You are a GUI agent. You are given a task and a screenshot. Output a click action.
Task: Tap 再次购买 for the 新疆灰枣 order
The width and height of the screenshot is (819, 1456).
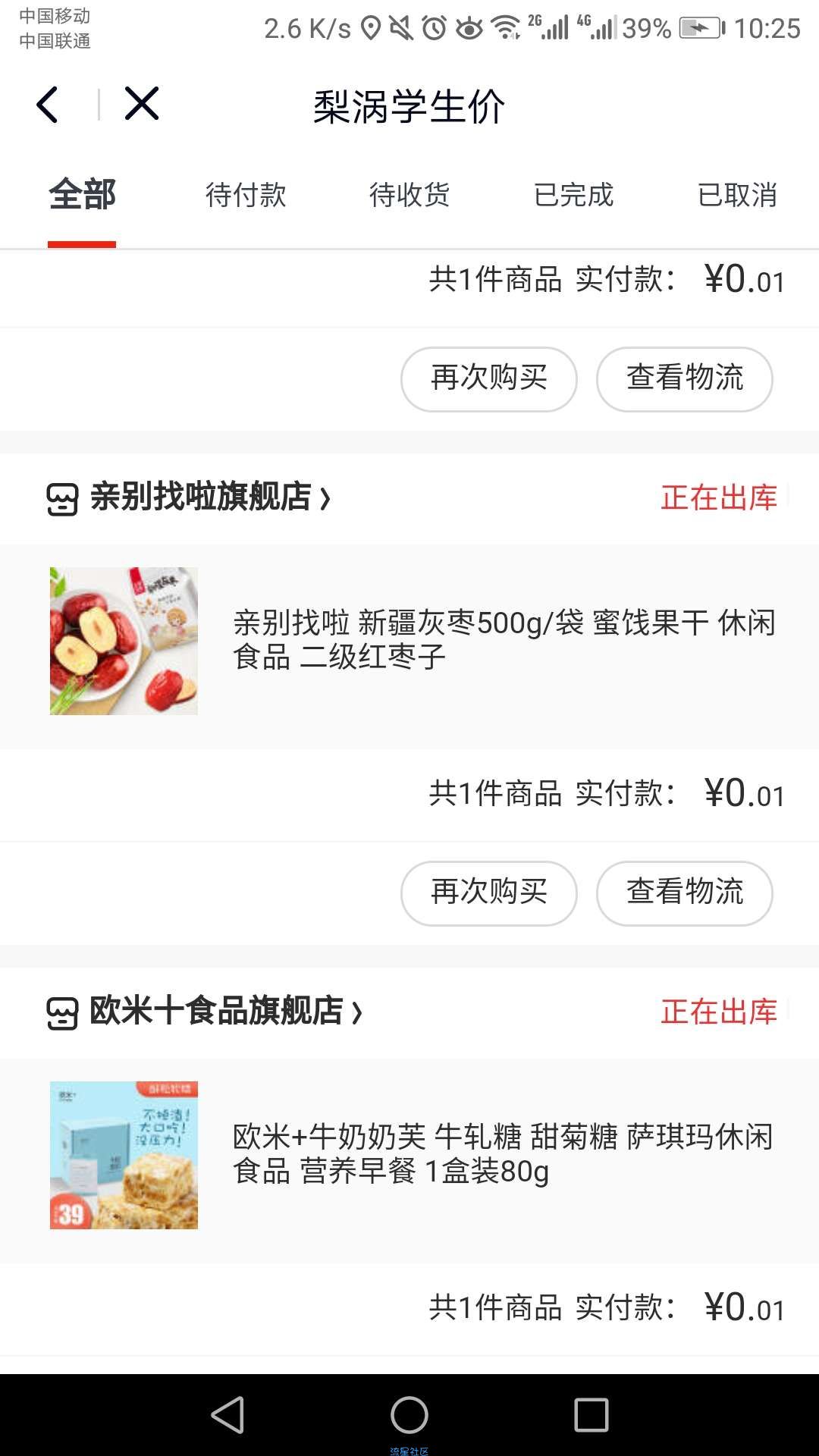point(489,893)
